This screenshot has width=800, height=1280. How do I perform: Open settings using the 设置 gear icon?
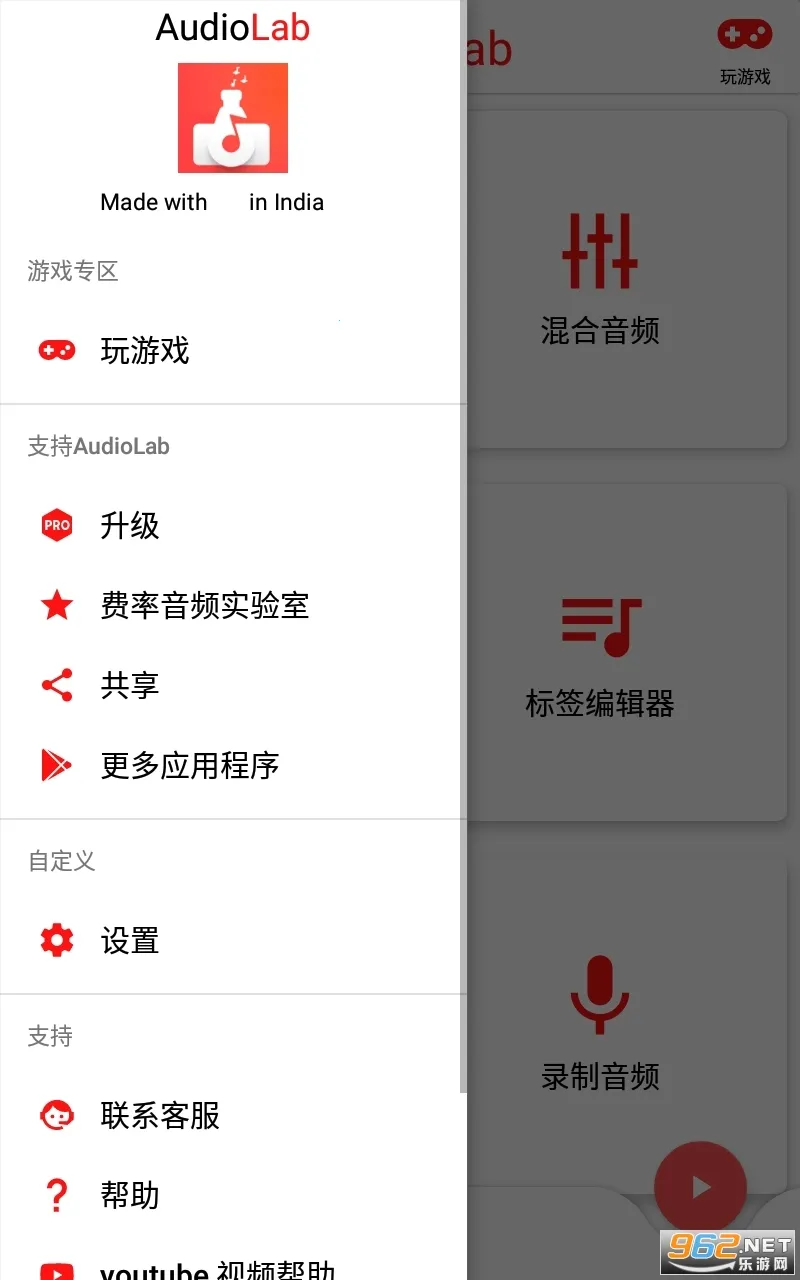[x=56, y=939]
